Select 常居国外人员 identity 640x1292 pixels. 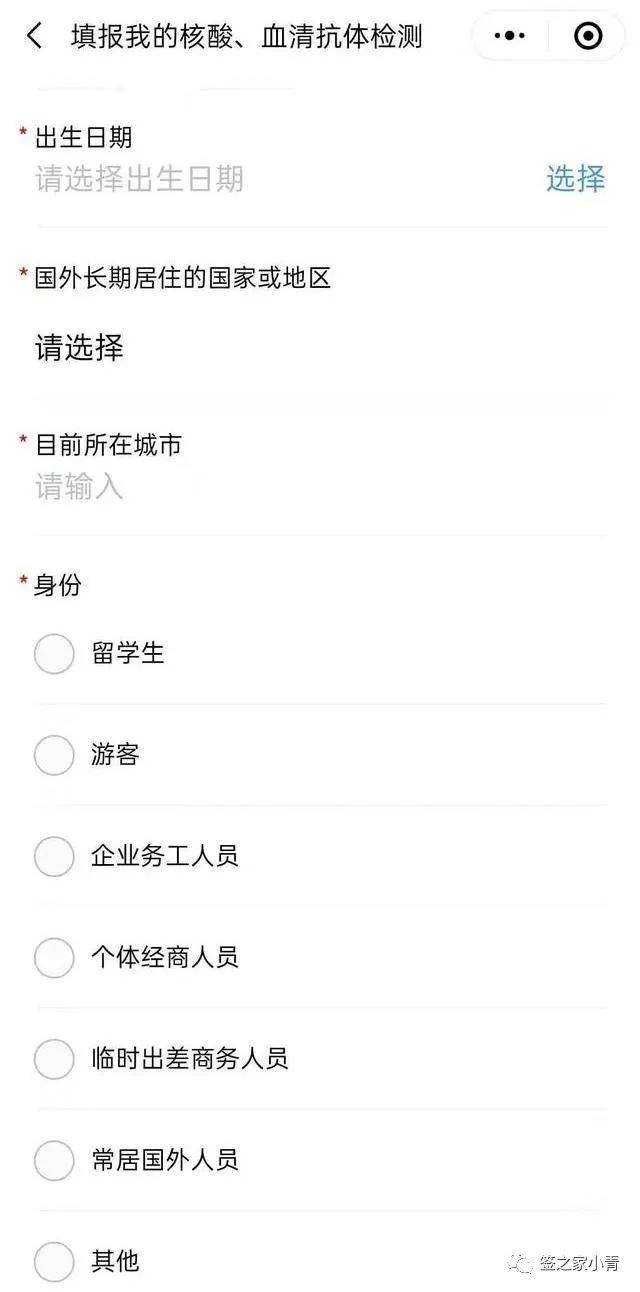(x=54, y=1160)
